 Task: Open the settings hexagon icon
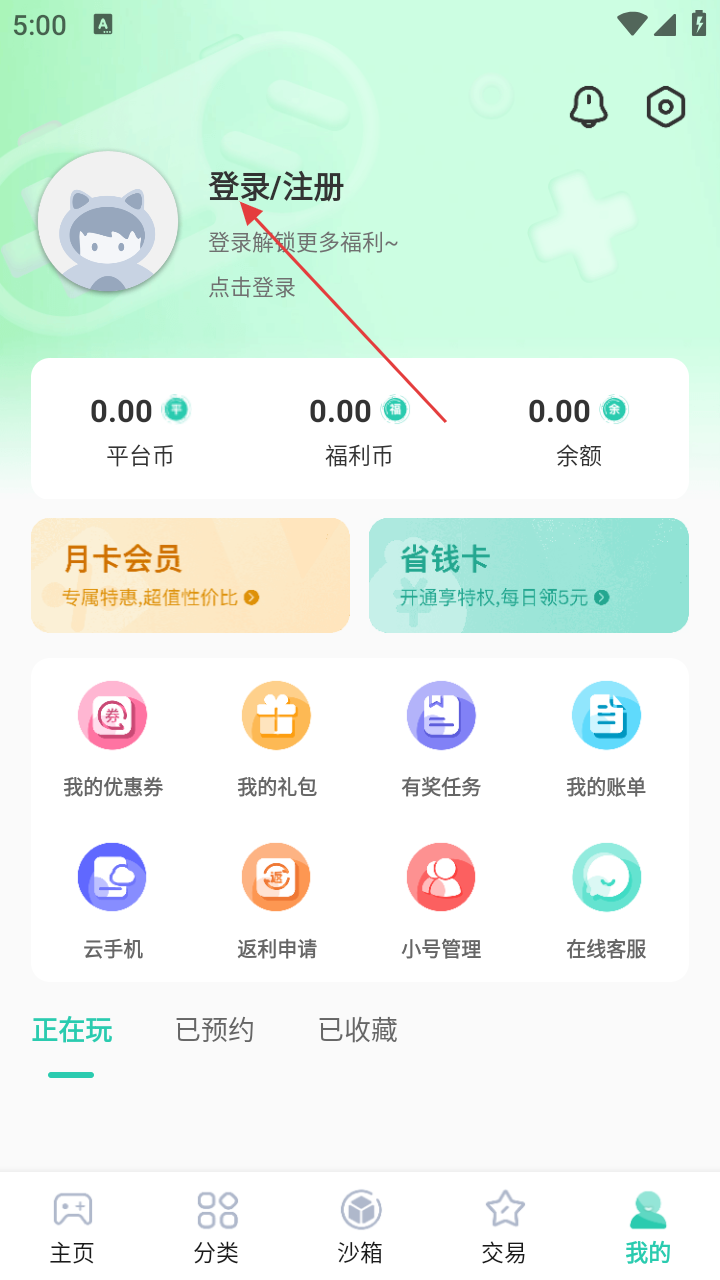(665, 106)
